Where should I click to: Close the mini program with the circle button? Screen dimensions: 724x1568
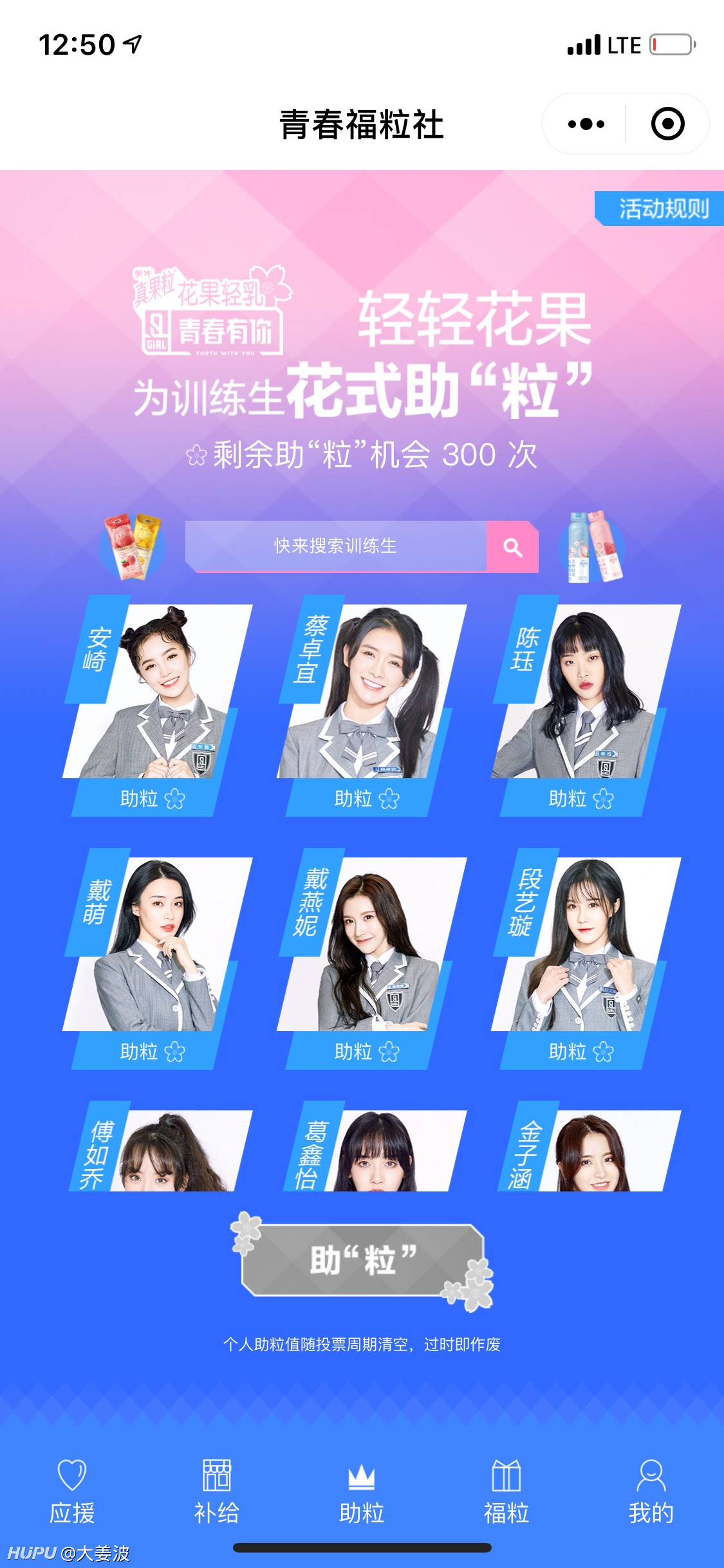point(667,124)
